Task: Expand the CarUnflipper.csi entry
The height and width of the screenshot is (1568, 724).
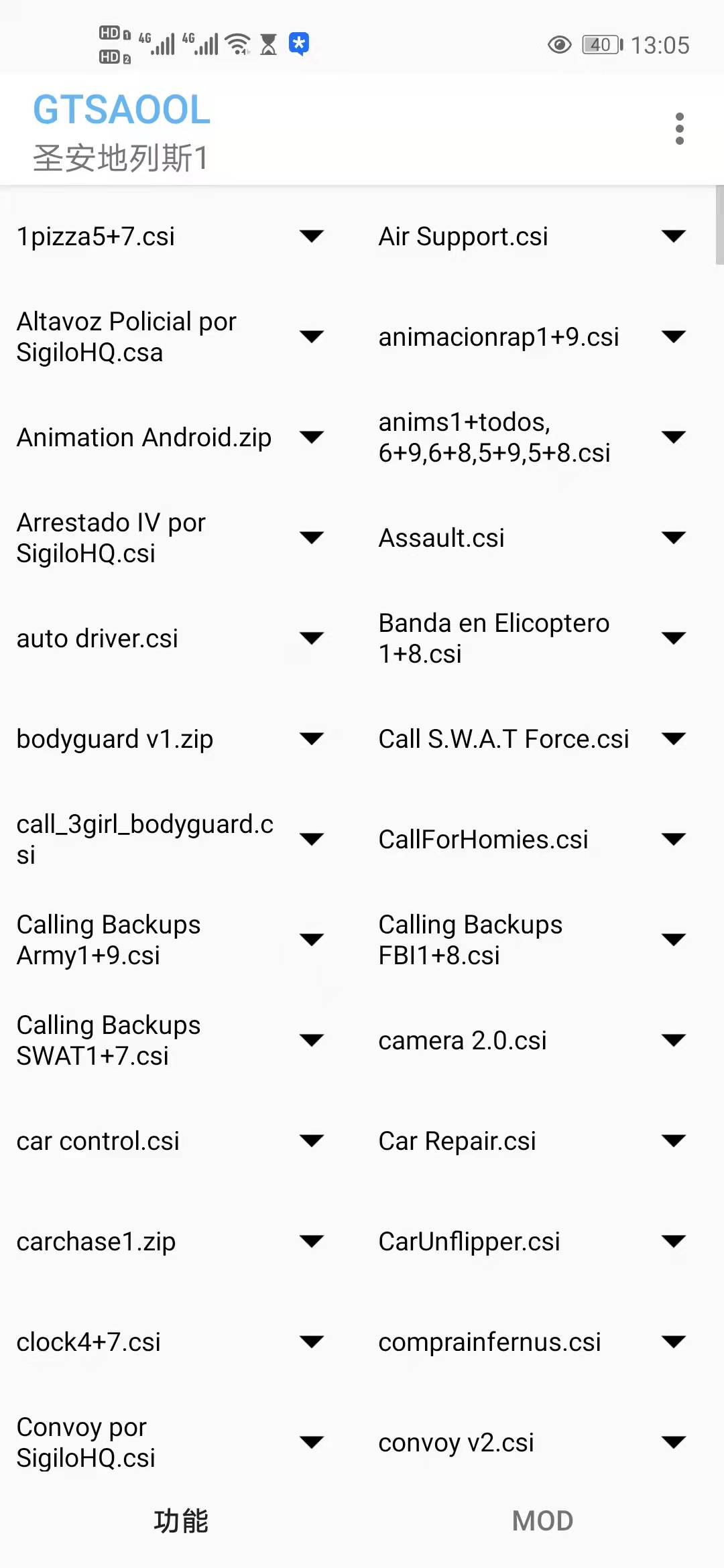Action: 673,1241
